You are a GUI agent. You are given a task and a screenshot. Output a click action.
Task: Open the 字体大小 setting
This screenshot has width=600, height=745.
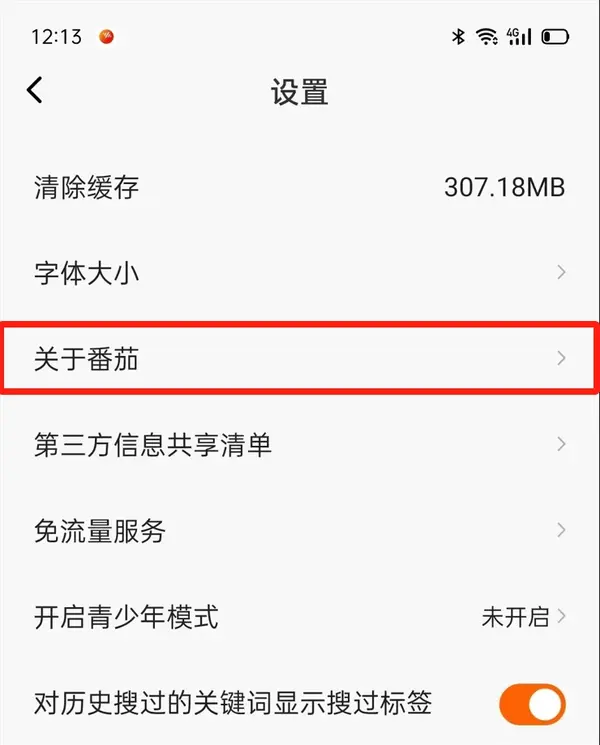(300, 273)
